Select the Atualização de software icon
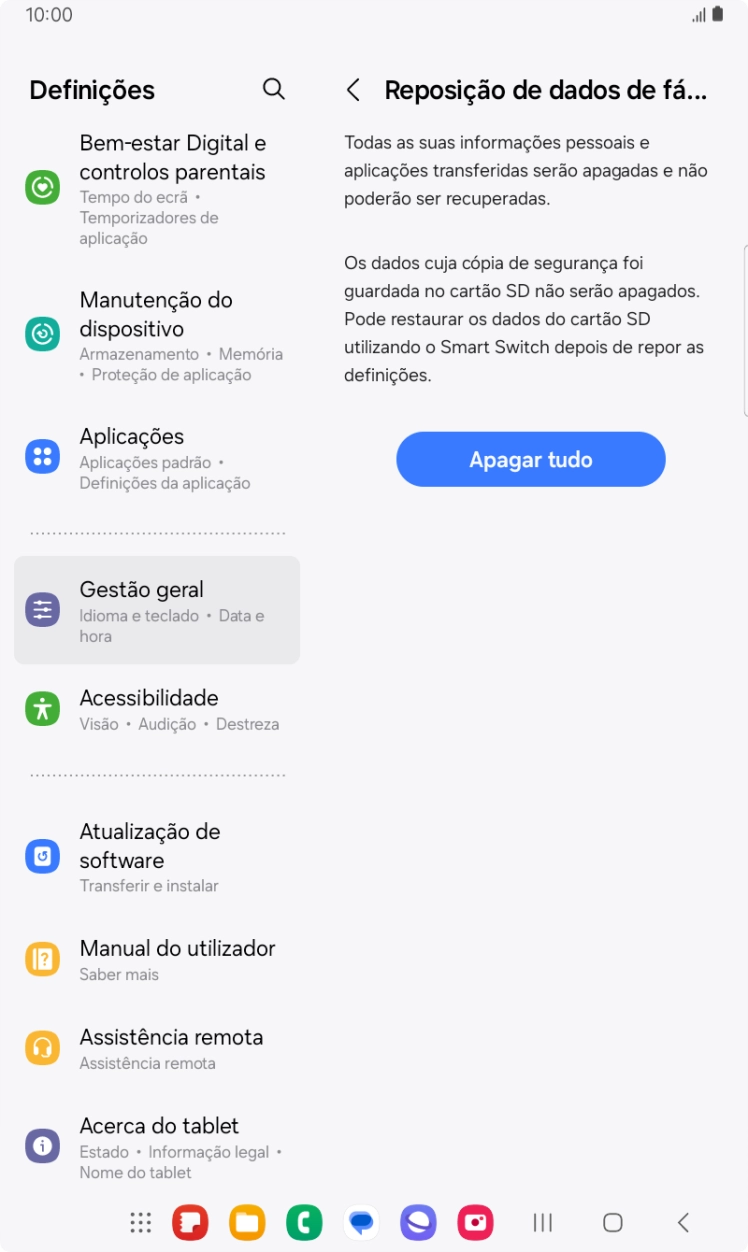Image resolution: width=748 pixels, height=1252 pixels. pos(42,856)
